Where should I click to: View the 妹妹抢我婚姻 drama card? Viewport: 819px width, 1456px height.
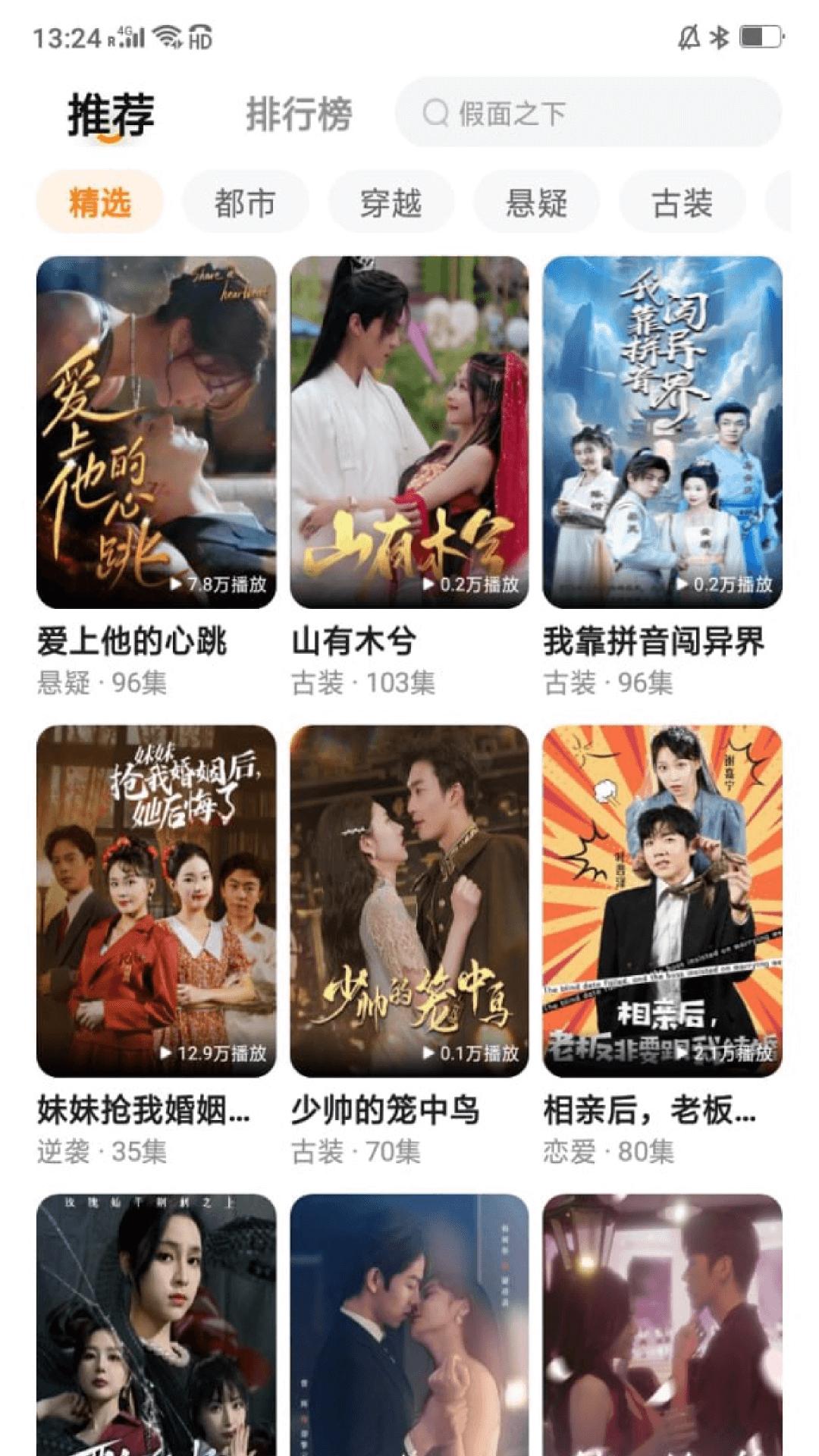coord(156,901)
